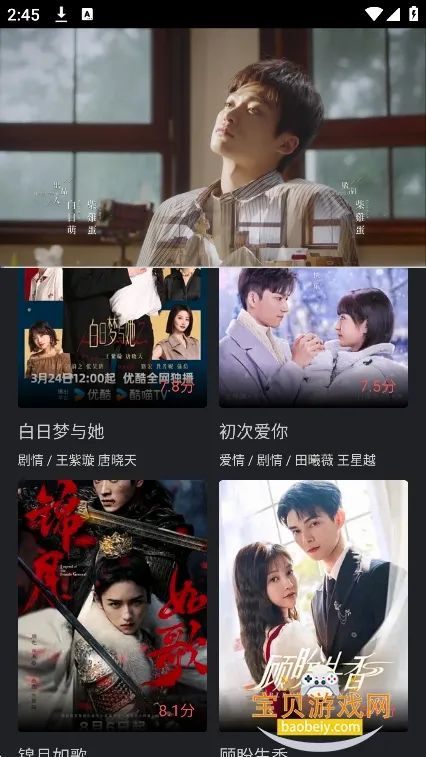The height and width of the screenshot is (757, 426).
Task: Open the 顾盼生香 drama poster
Action: (313, 605)
